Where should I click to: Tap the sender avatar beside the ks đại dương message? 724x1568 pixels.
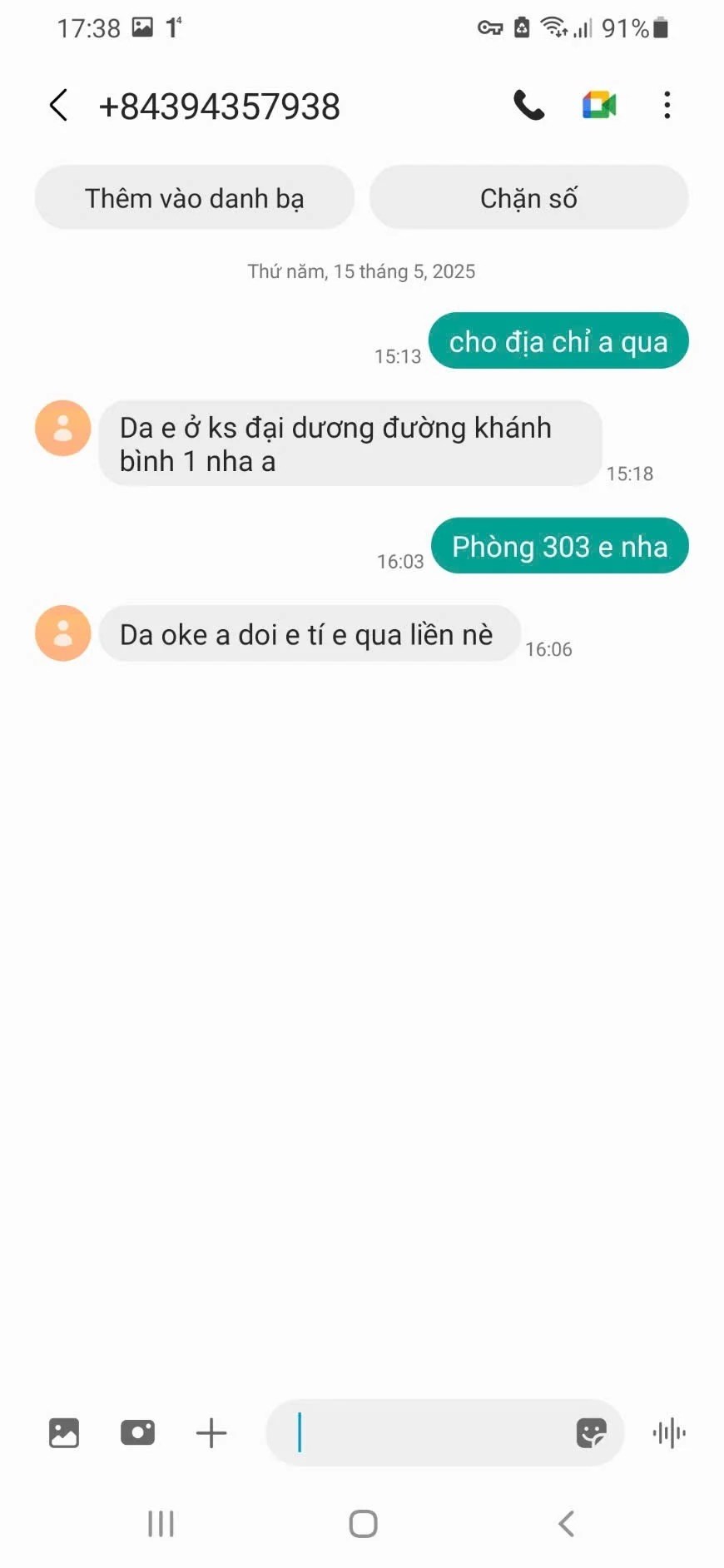(x=62, y=428)
